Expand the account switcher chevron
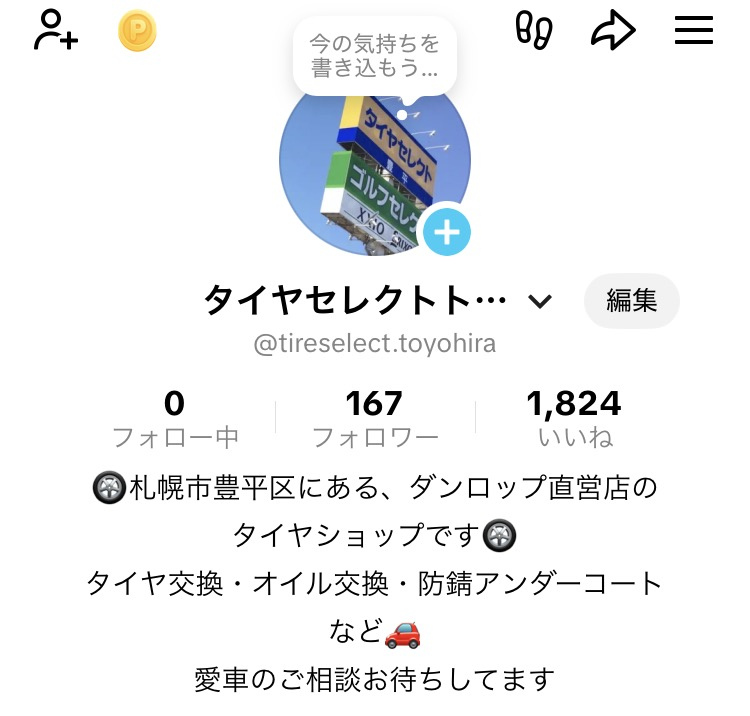The width and height of the screenshot is (750, 716). 540,301
